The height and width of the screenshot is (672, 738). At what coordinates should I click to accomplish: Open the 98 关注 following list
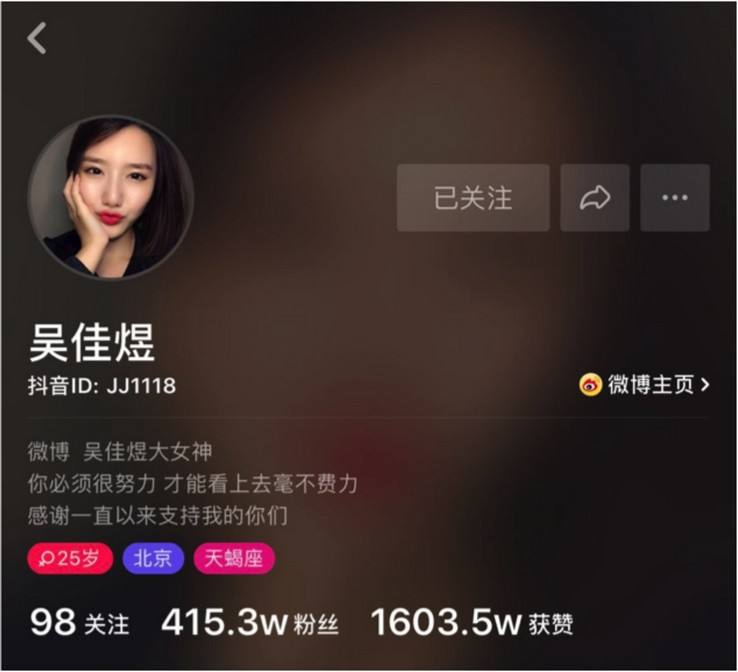(80, 624)
